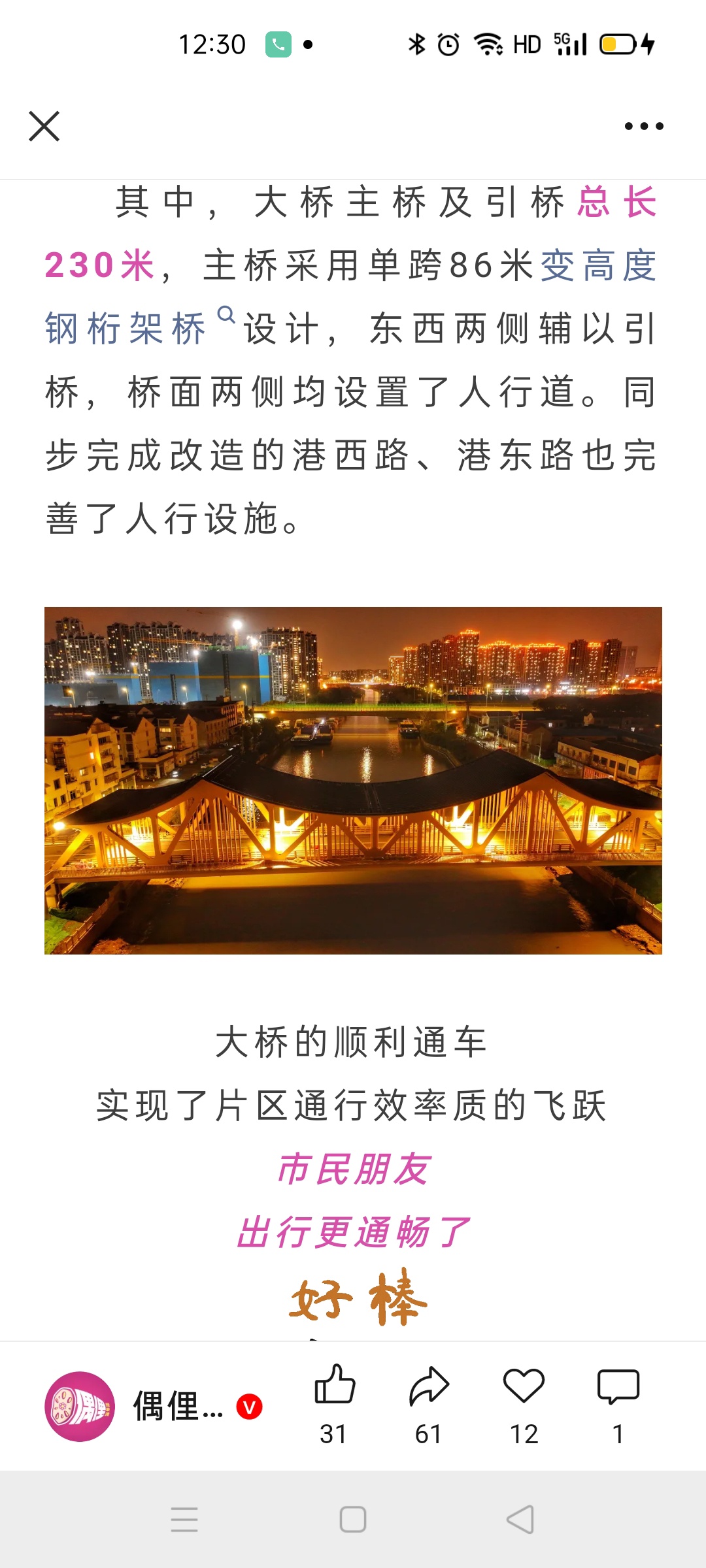Open the three-dot overflow menu
Screen dimensions: 706x1568
[x=644, y=126]
